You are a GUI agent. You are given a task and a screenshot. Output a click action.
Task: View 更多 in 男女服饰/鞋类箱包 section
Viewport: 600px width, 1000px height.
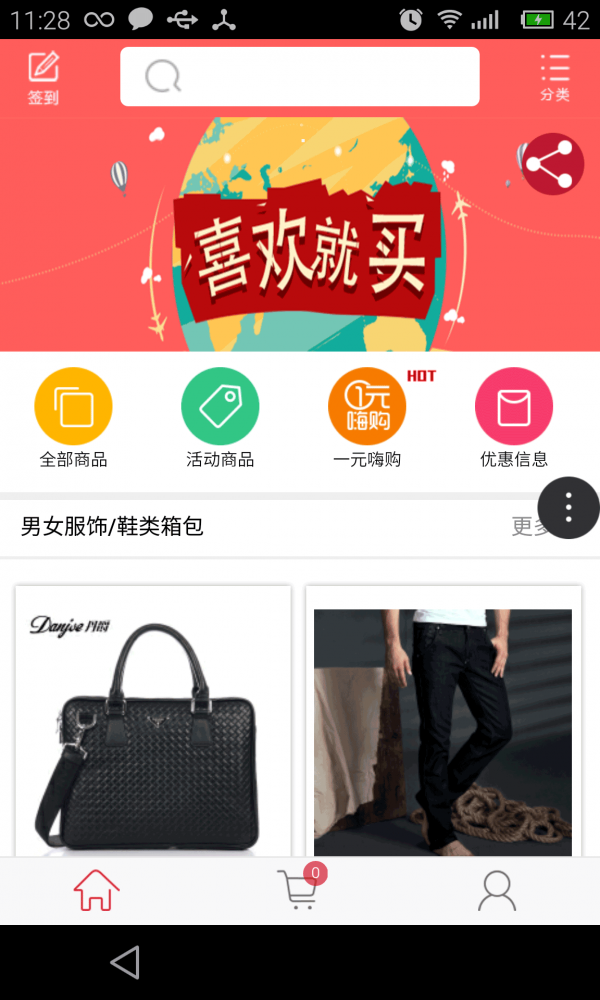click(x=526, y=526)
